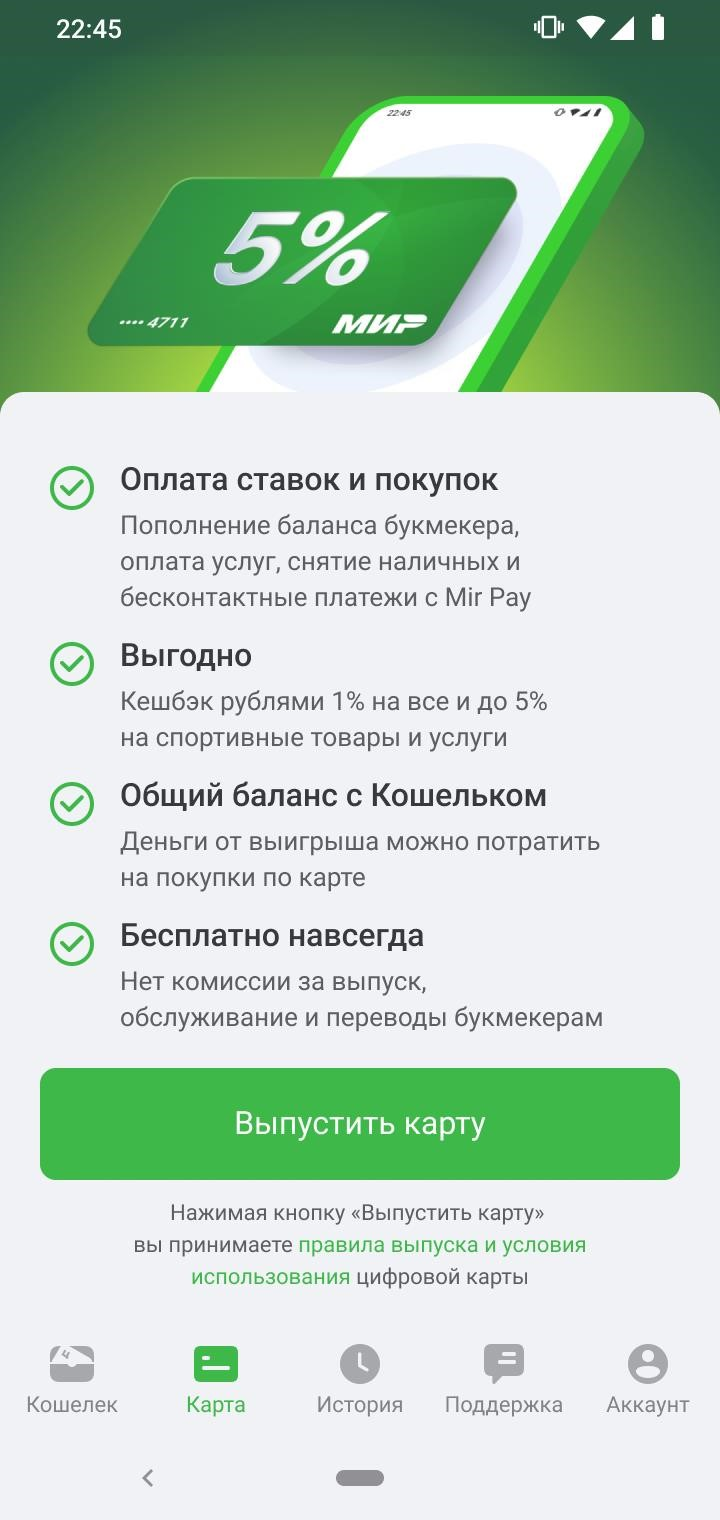The height and width of the screenshot is (1520, 720).
Task: Tap the green Выпустить карту button
Action: point(360,1123)
